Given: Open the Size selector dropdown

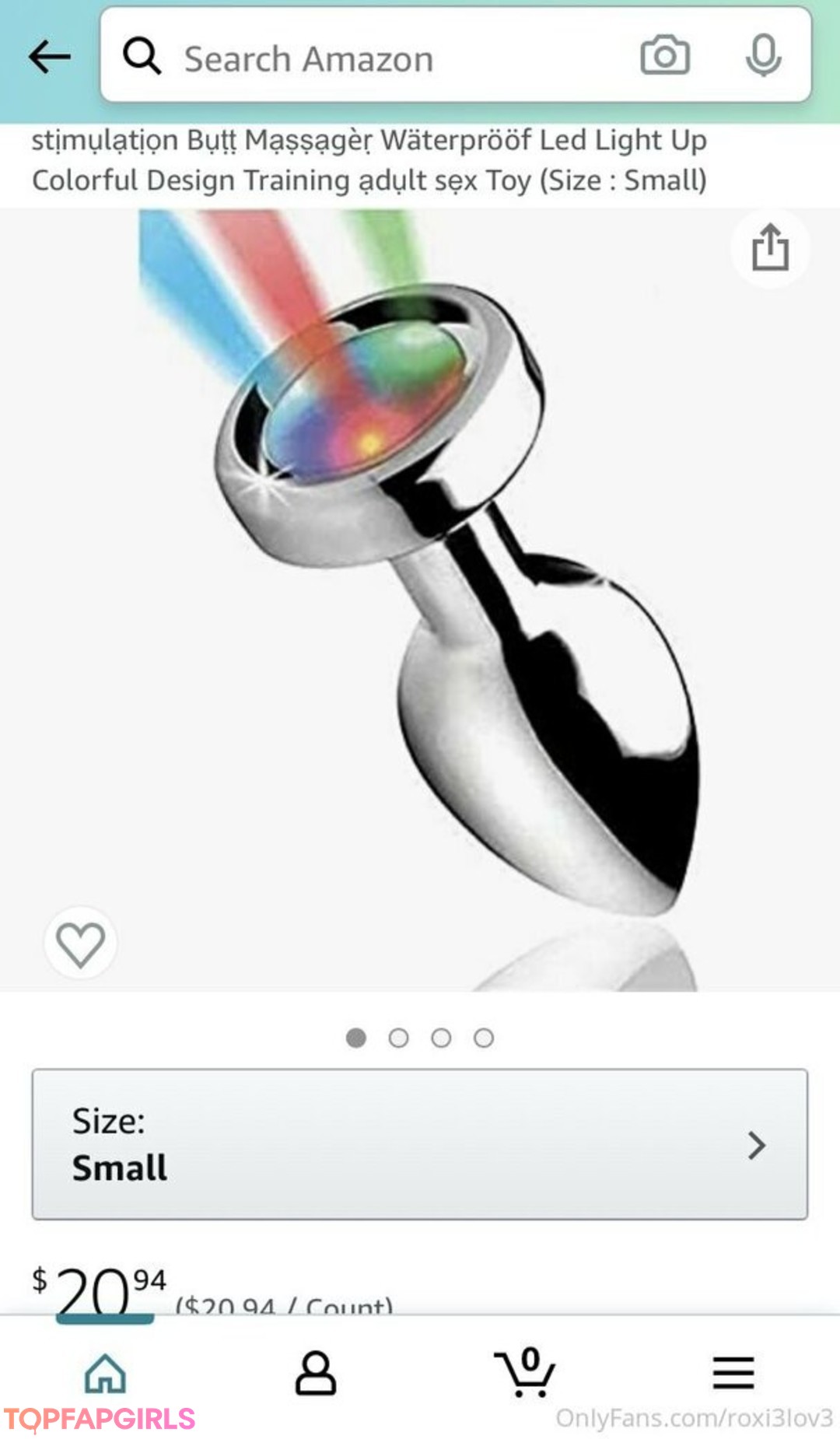Looking at the screenshot, I should pos(419,1144).
